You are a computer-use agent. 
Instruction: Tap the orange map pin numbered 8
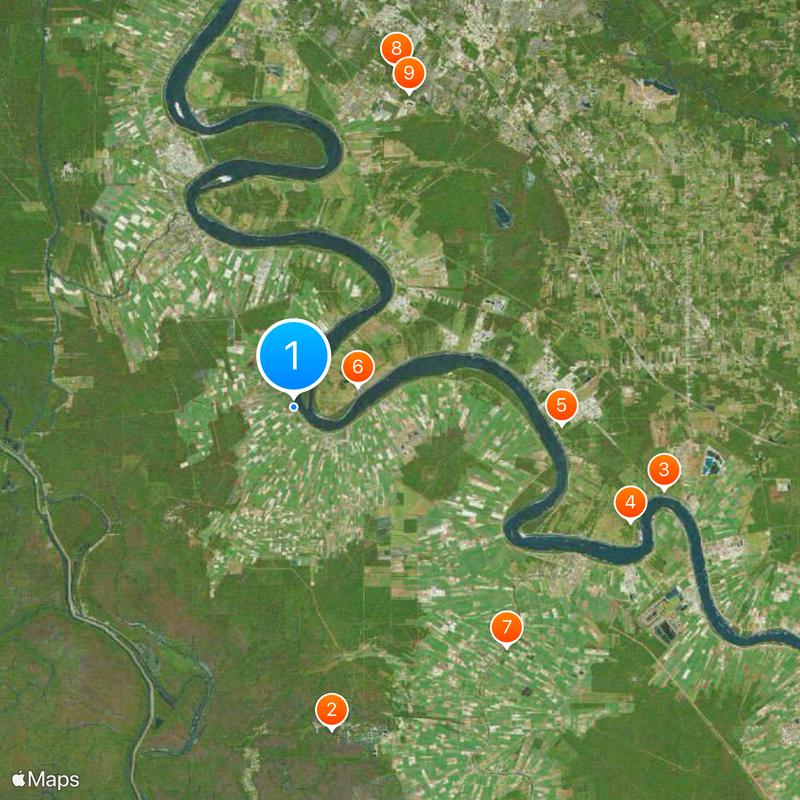[396, 47]
